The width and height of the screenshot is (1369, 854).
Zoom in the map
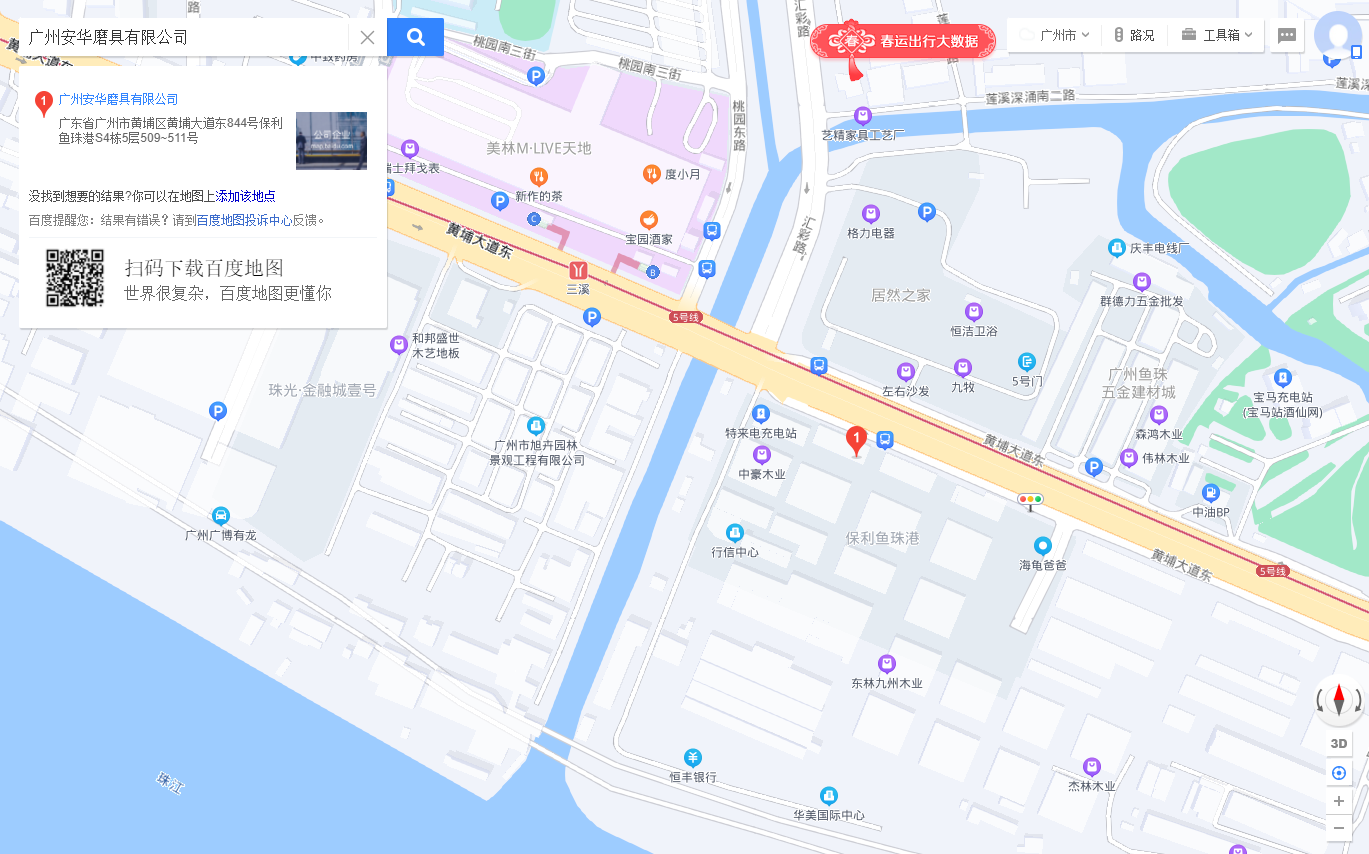pyautogui.click(x=1338, y=801)
